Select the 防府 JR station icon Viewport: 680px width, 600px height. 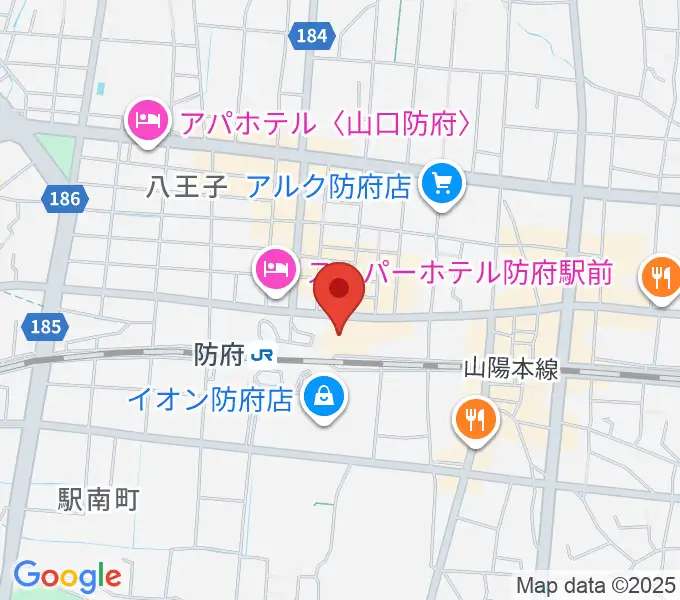point(264,354)
